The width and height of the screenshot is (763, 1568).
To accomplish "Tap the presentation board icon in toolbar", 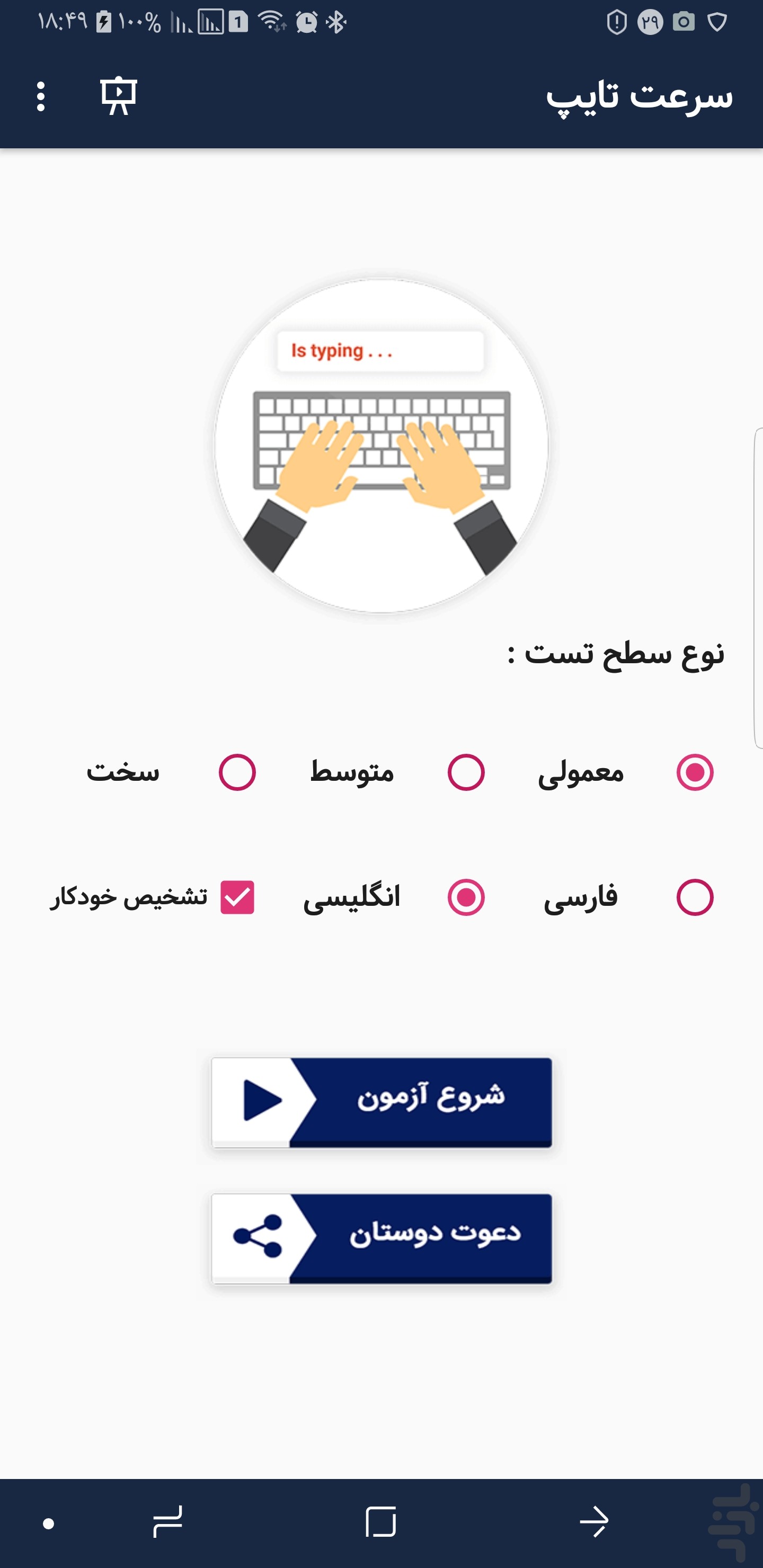I will 119,96.
